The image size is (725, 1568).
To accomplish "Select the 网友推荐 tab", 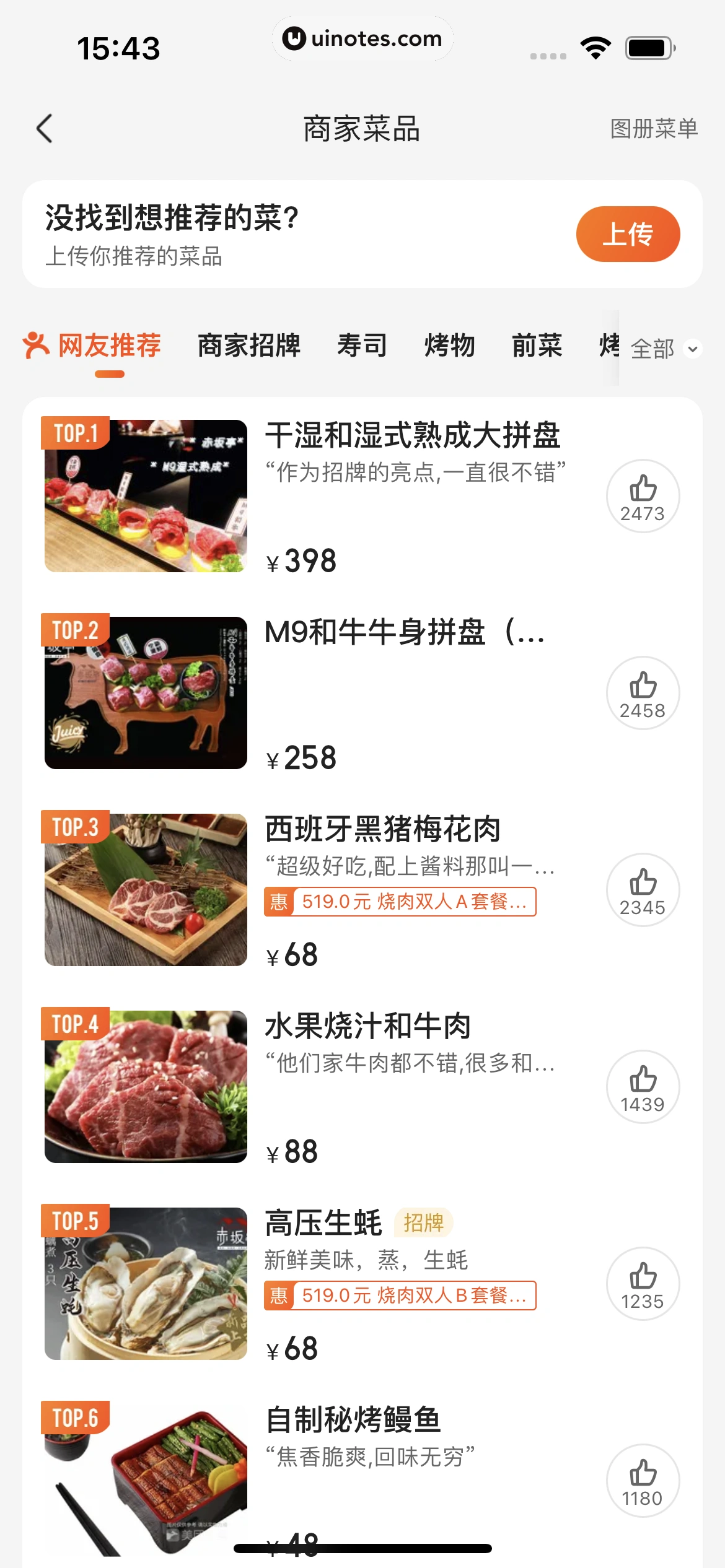I will coord(93,346).
